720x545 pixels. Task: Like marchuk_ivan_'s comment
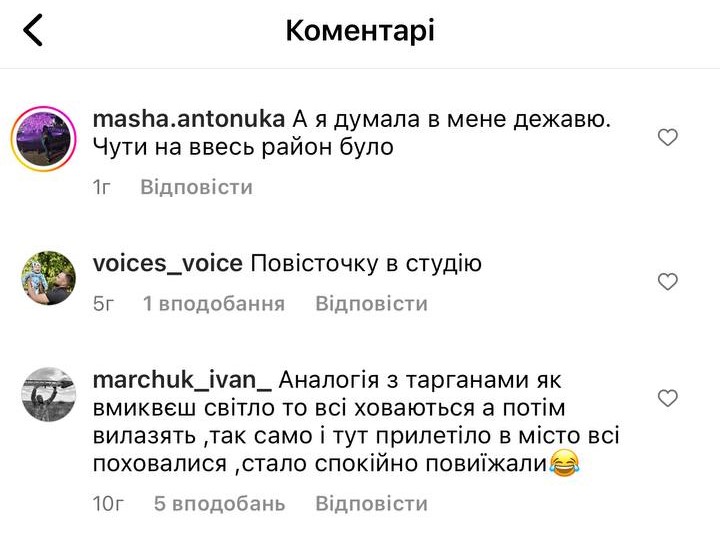[x=668, y=399]
